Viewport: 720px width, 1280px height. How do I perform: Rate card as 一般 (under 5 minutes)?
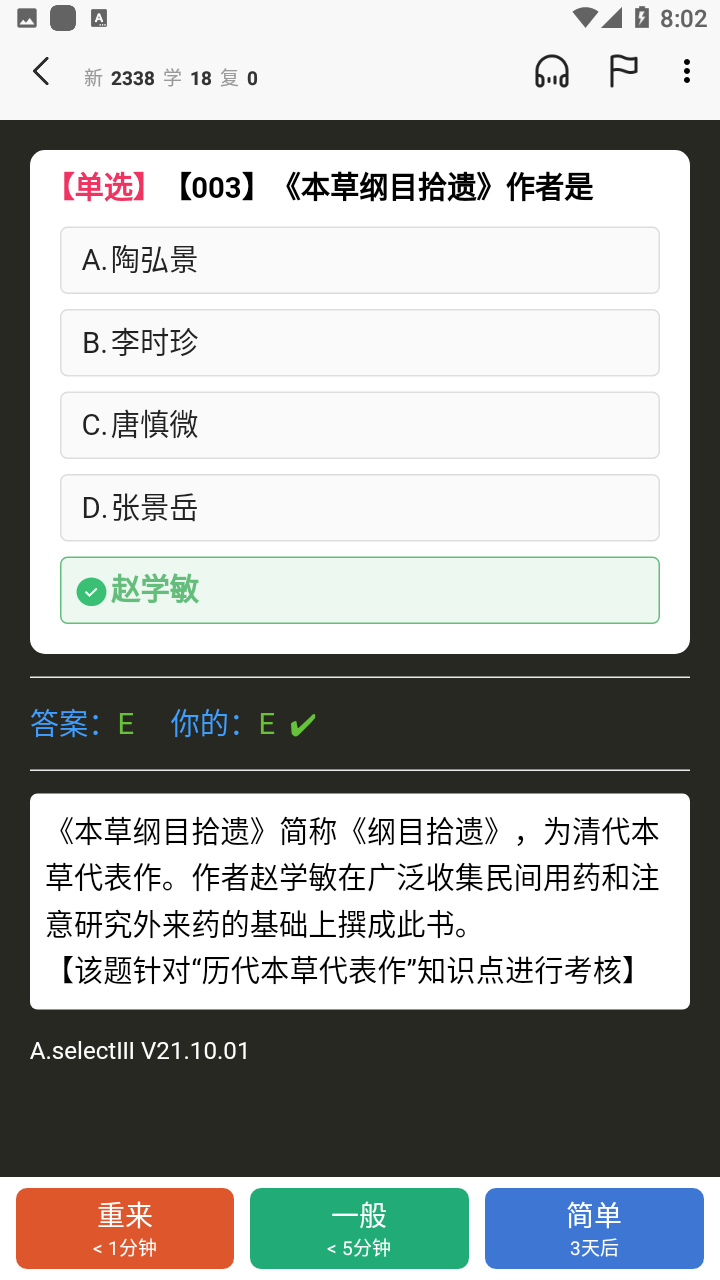(359, 1228)
